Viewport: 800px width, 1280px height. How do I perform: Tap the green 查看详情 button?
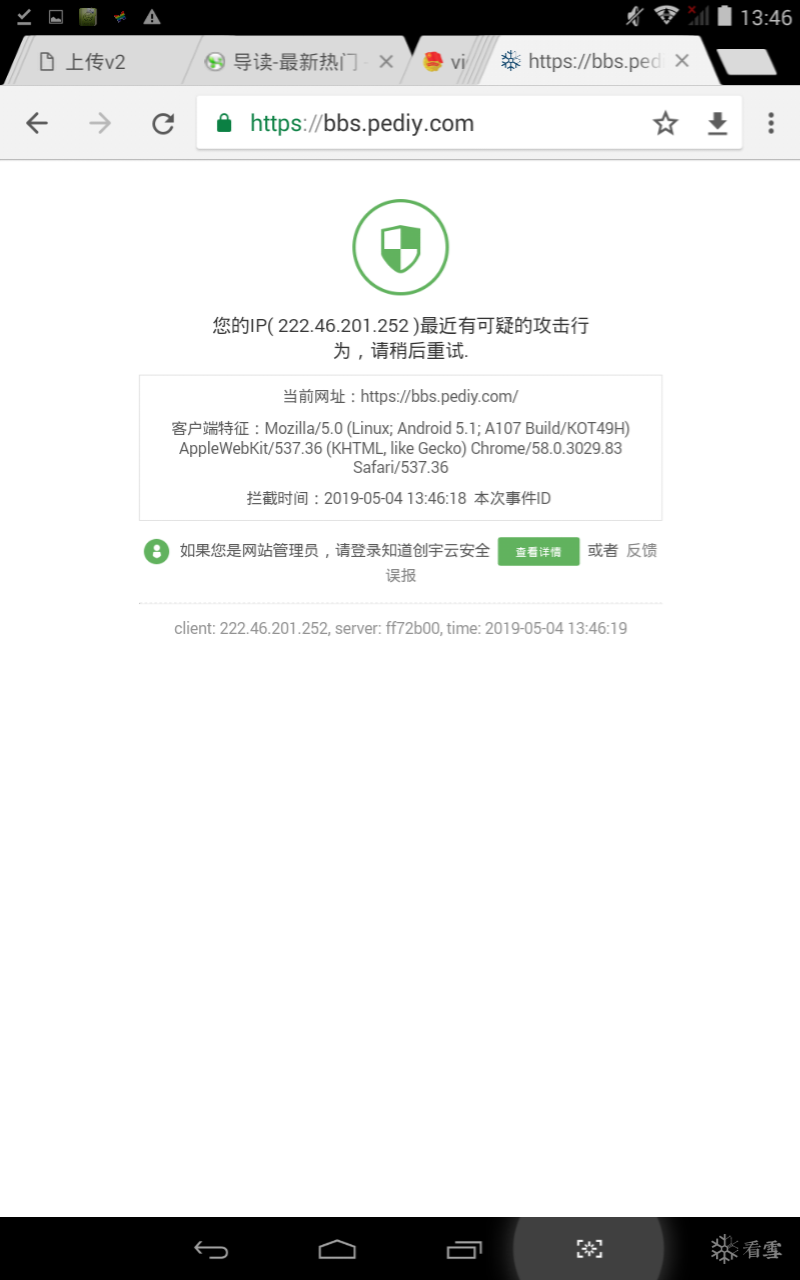coord(538,551)
